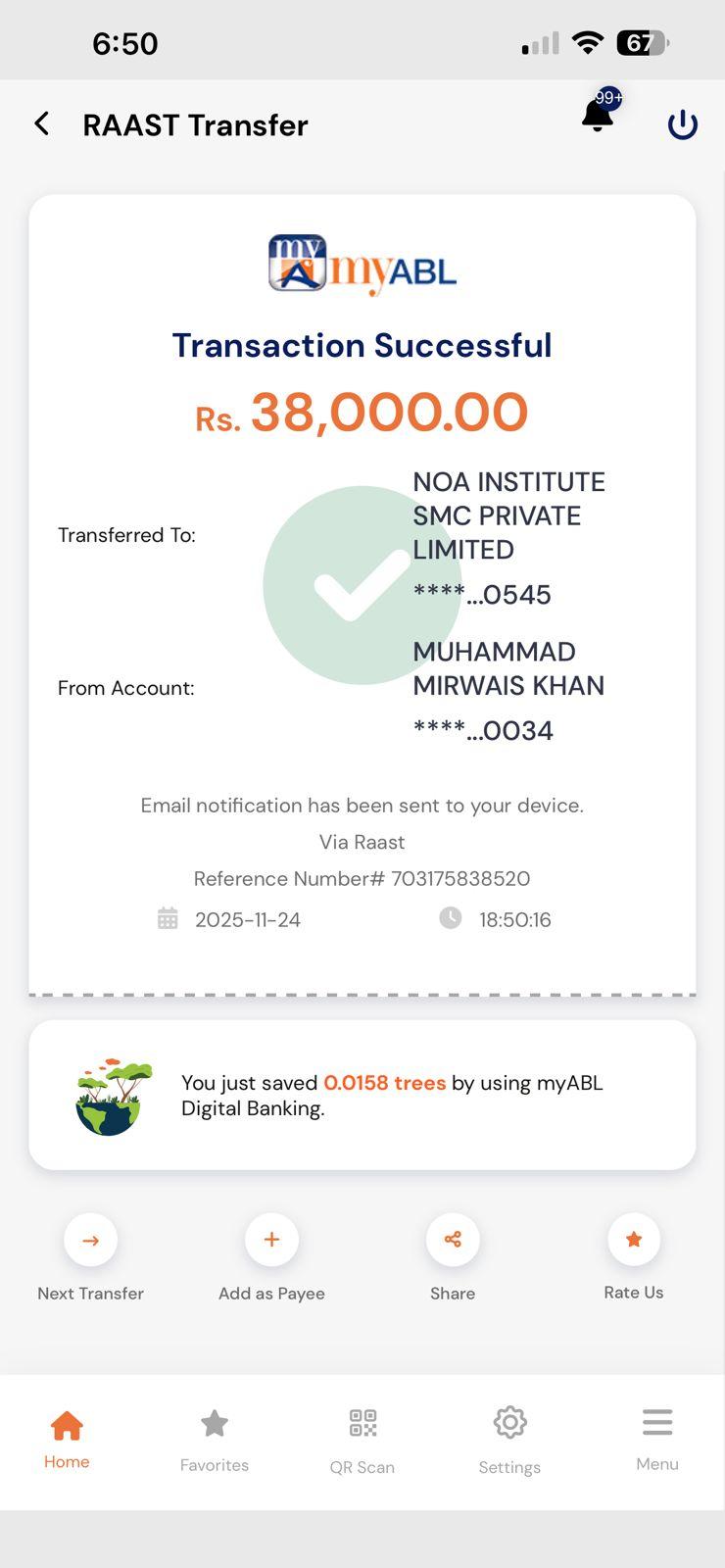
Task: Share this transaction receipt
Action: coord(453,1240)
